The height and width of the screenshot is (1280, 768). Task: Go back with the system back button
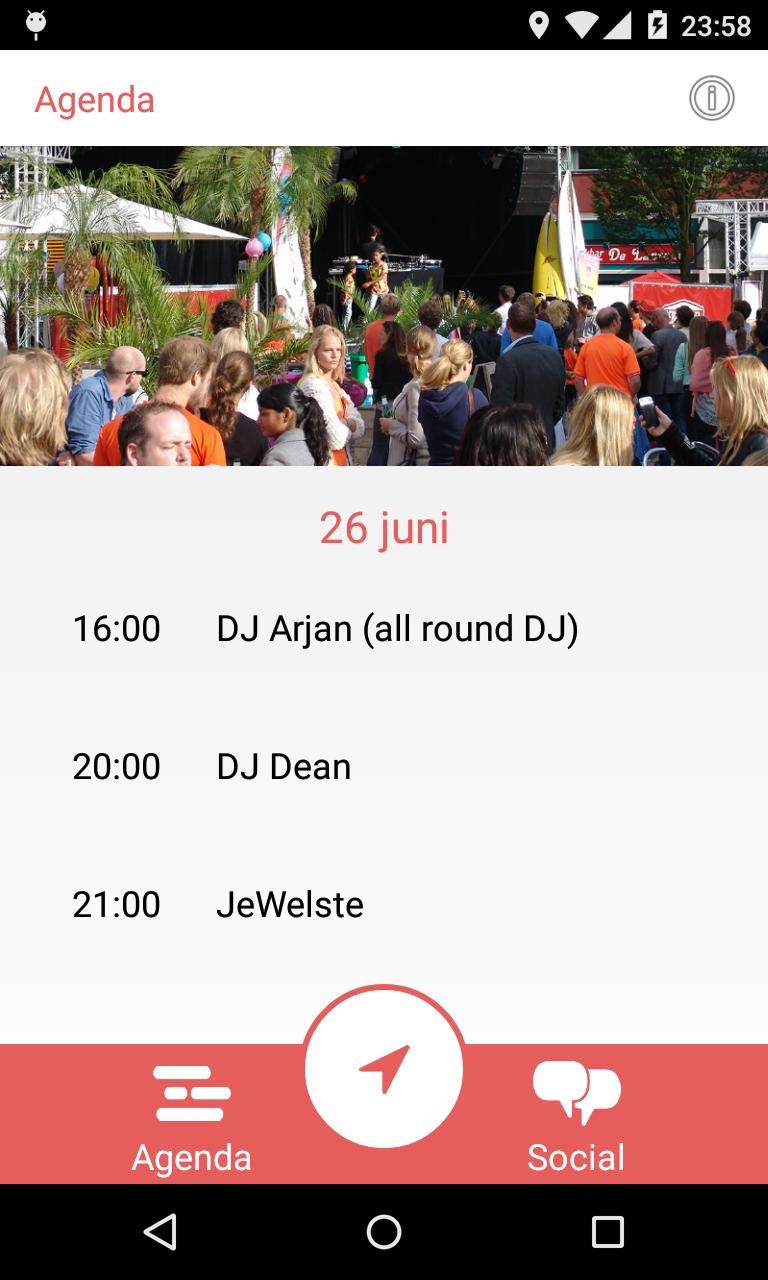160,1232
